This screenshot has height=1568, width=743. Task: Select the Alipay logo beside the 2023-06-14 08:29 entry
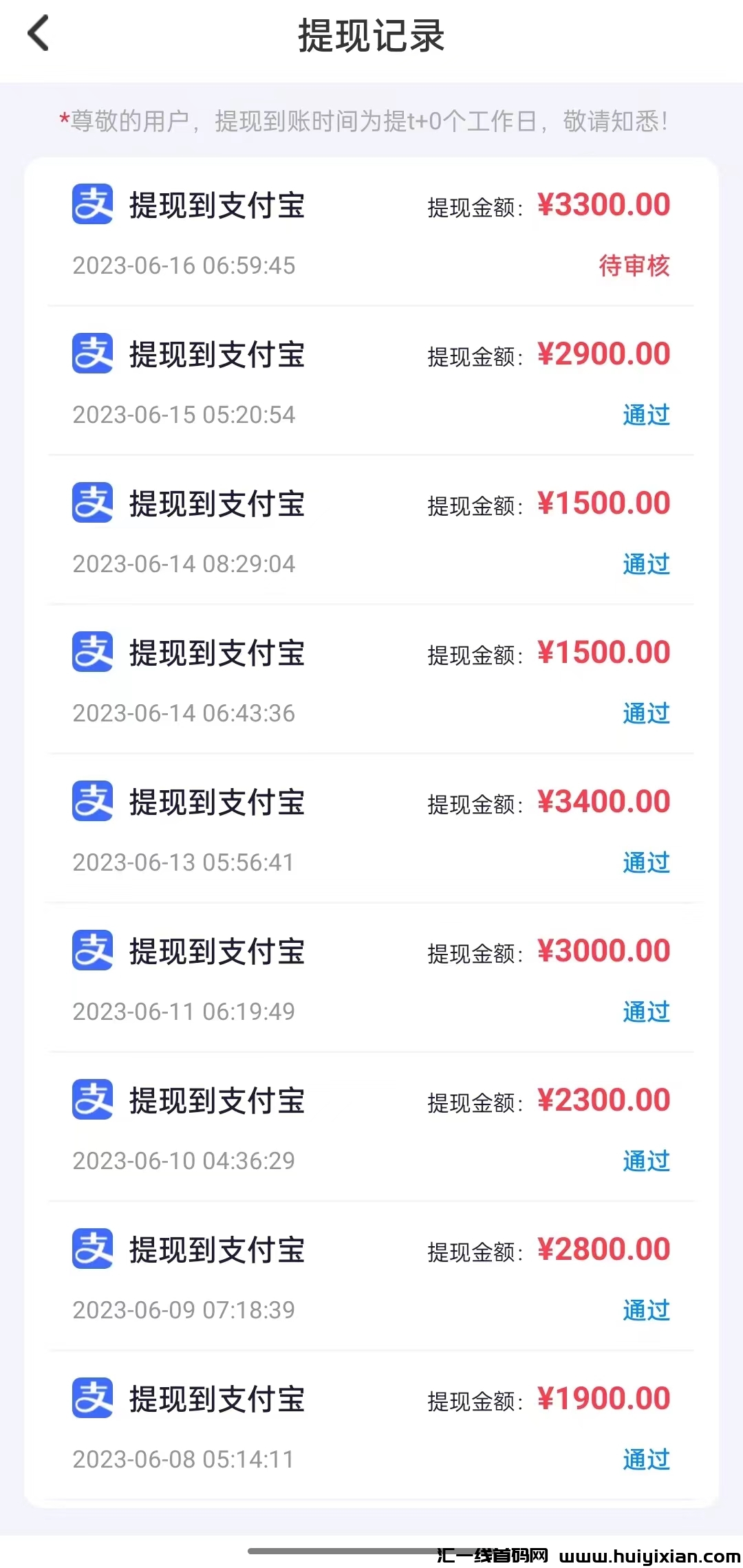click(x=91, y=503)
